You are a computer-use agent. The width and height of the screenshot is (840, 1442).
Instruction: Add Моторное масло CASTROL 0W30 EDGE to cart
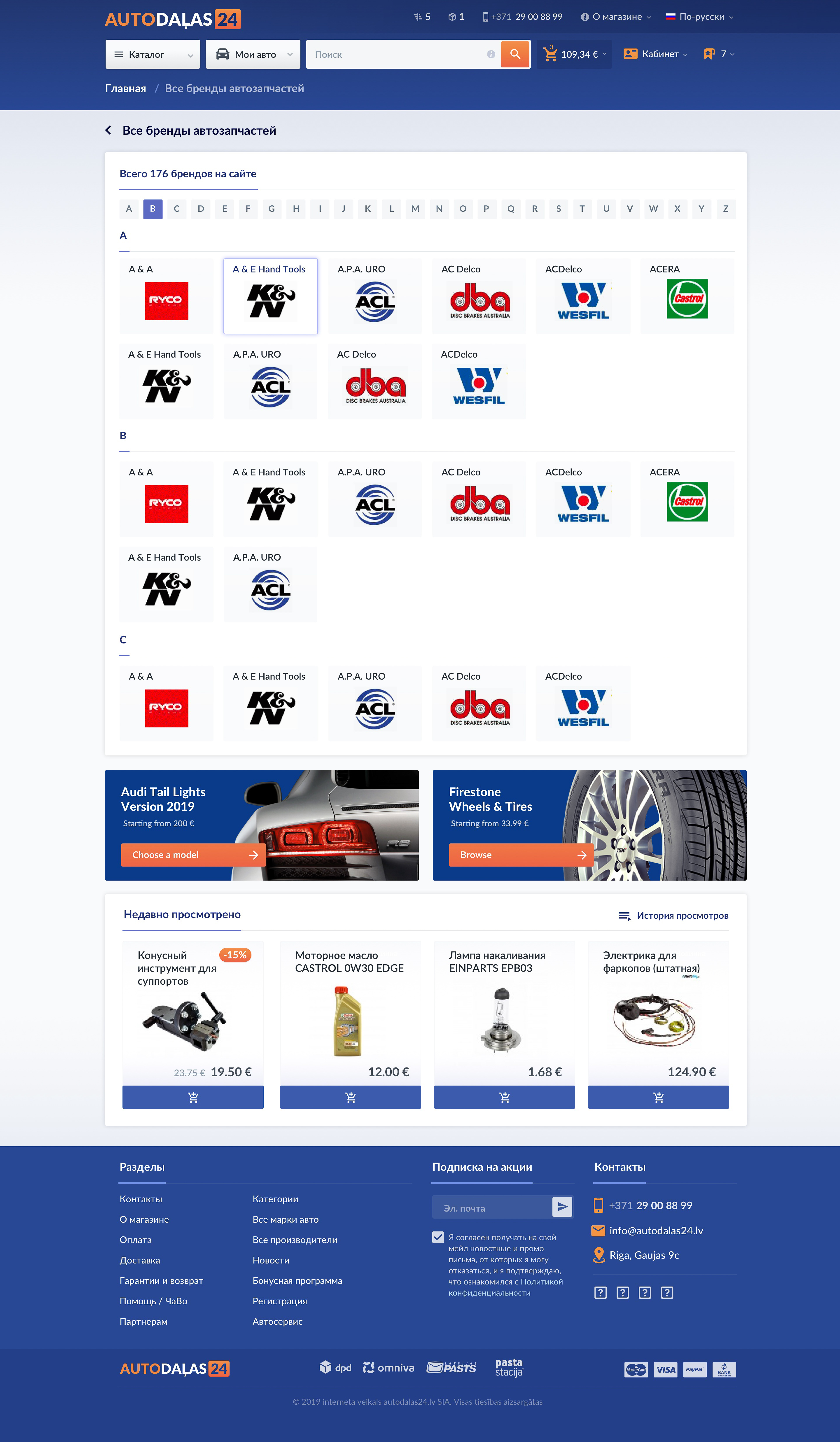pyautogui.click(x=350, y=1097)
